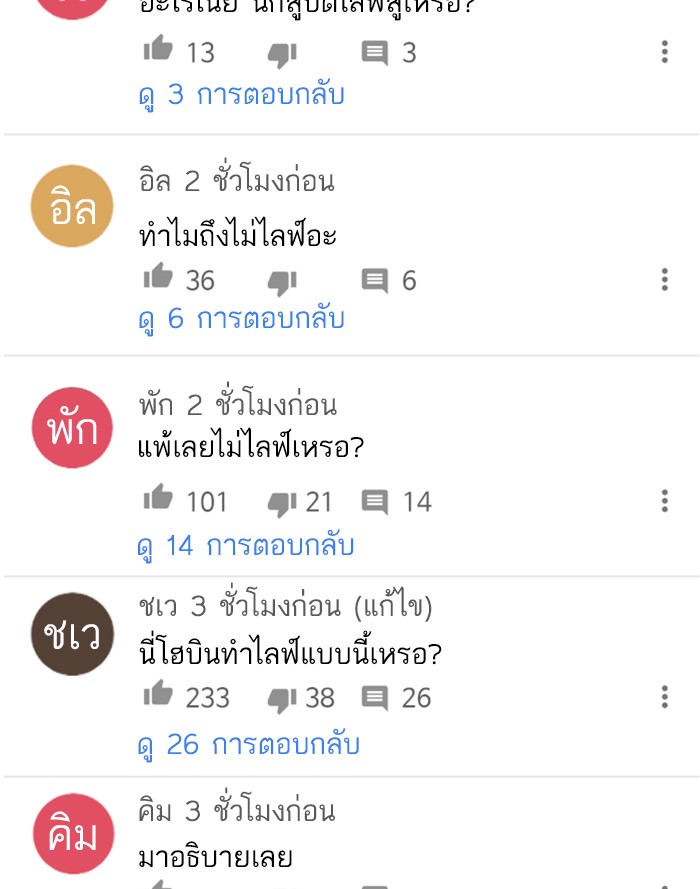
Task: Dislike the comment by ชเว
Action: 282,698
